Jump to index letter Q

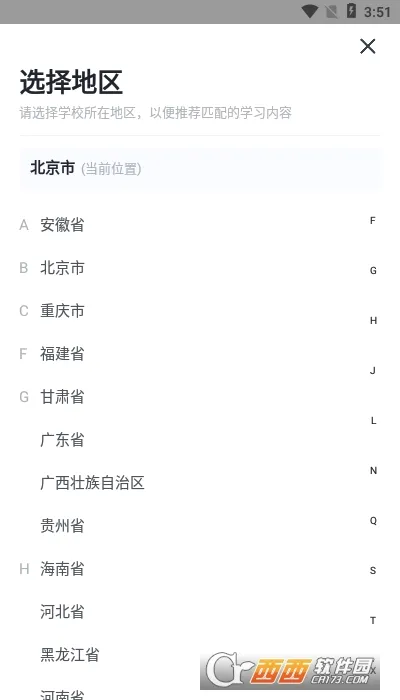(x=373, y=521)
